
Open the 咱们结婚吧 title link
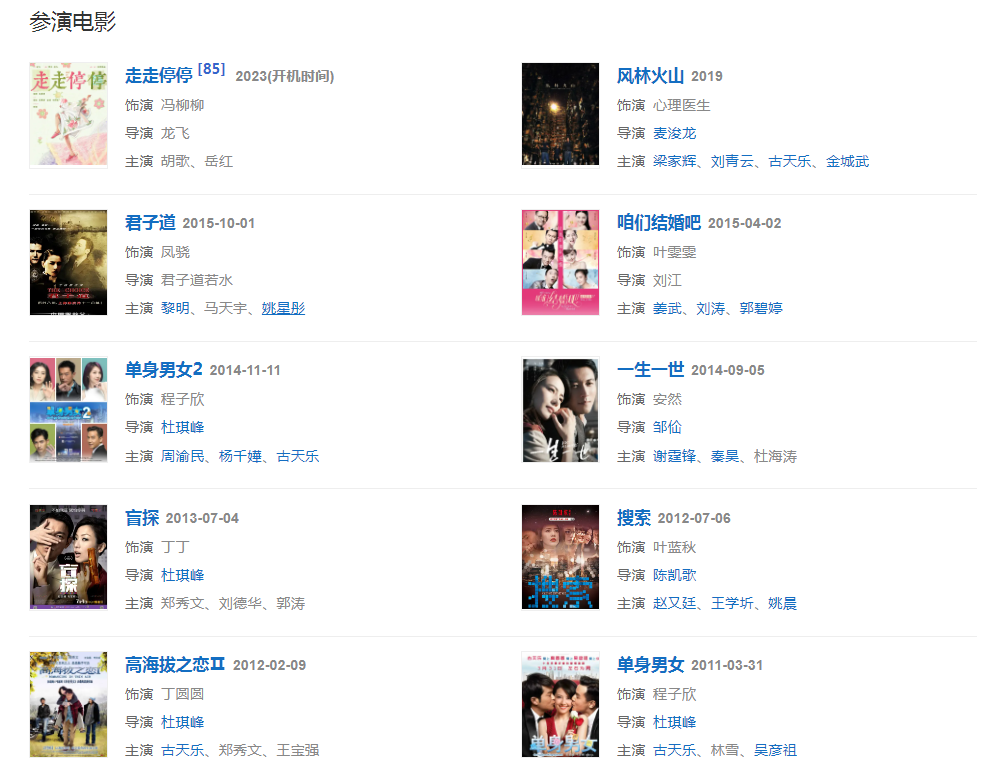coord(658,223)
